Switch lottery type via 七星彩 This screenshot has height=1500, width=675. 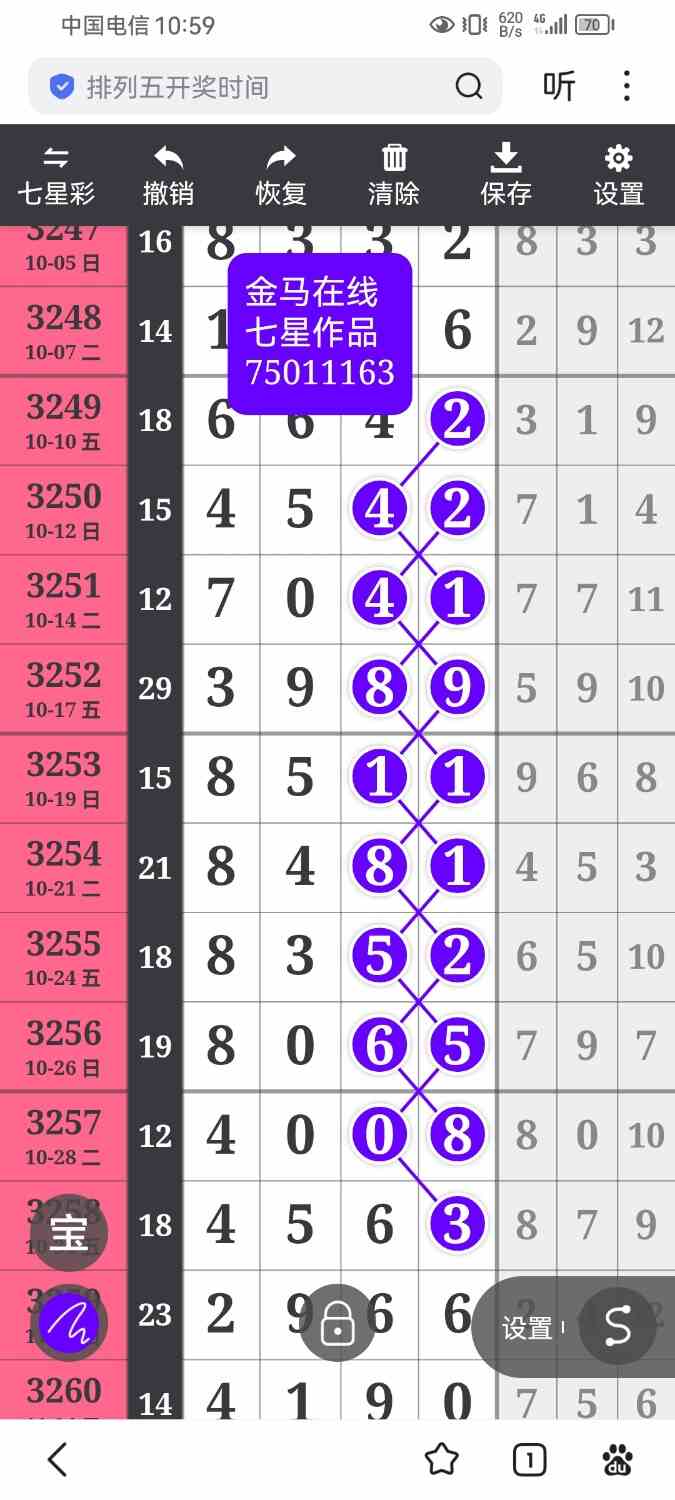click(x=56, y=176)
